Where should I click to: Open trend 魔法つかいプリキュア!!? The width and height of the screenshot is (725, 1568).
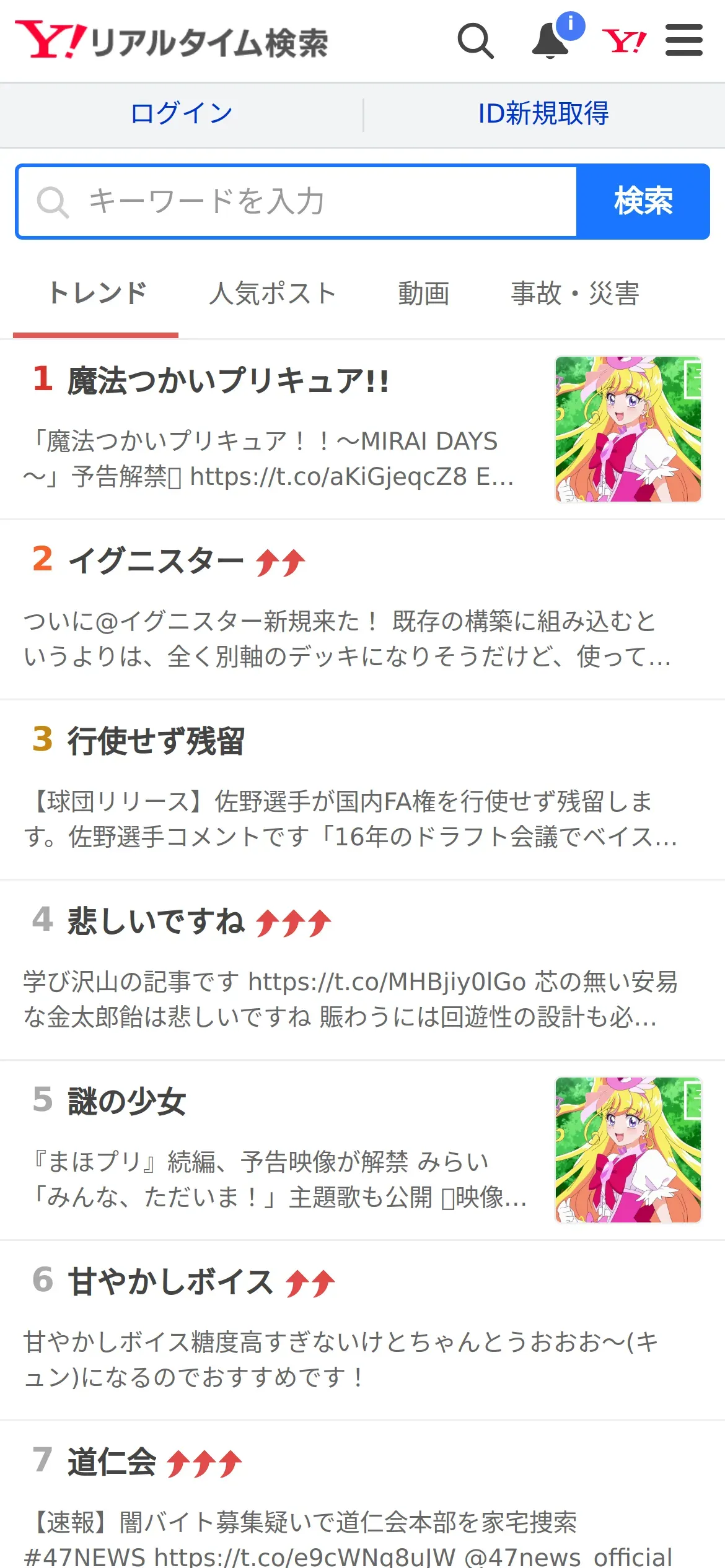click(x=228, y=381)
